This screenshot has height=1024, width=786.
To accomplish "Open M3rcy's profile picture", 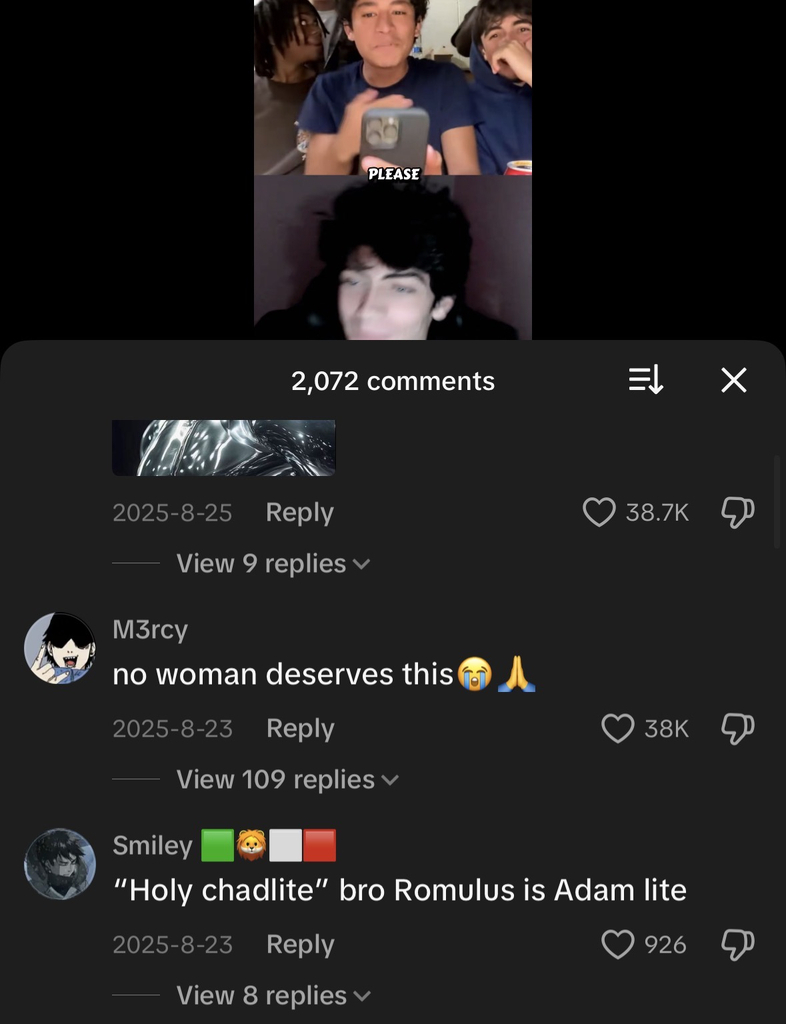I will pos(60,648).
